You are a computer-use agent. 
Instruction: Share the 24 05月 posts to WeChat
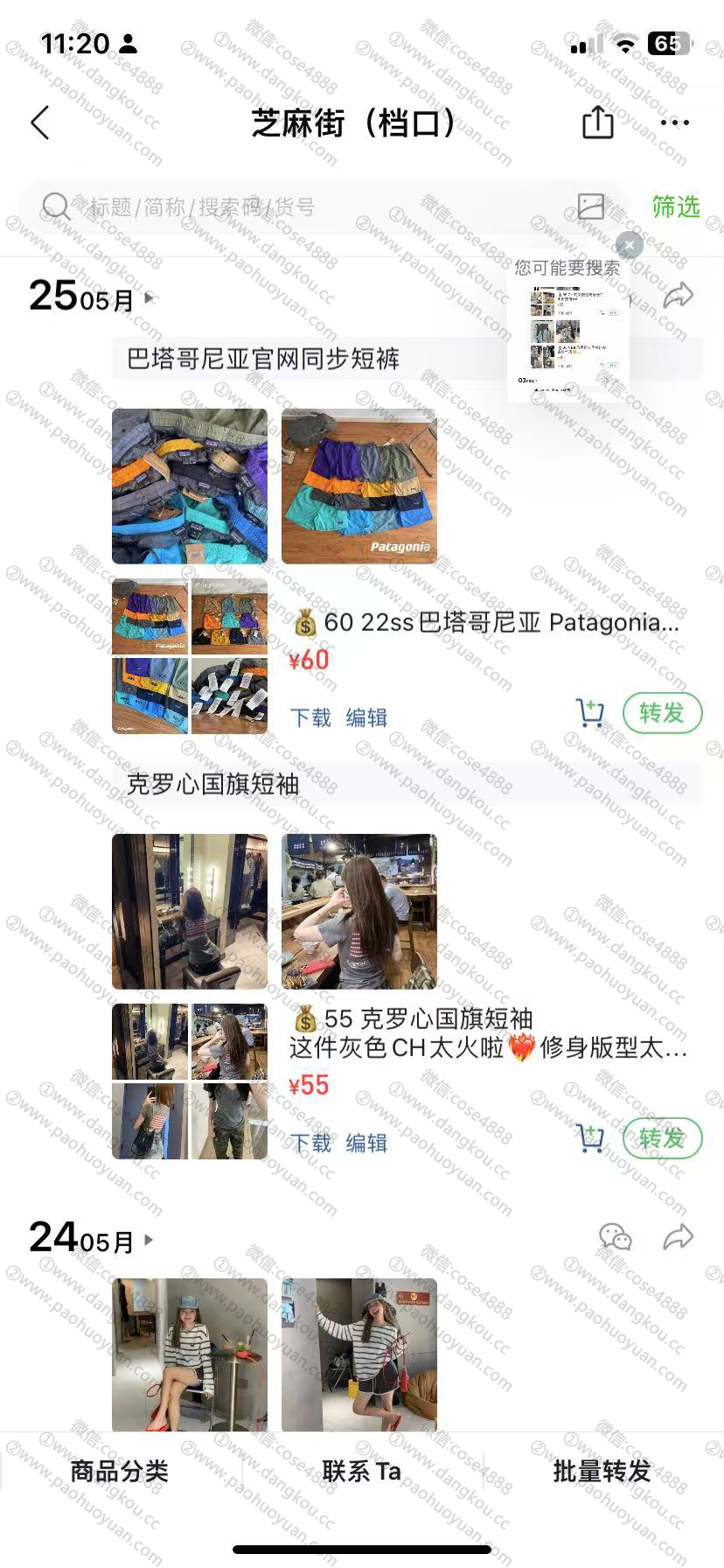(x=616, y=1237)
